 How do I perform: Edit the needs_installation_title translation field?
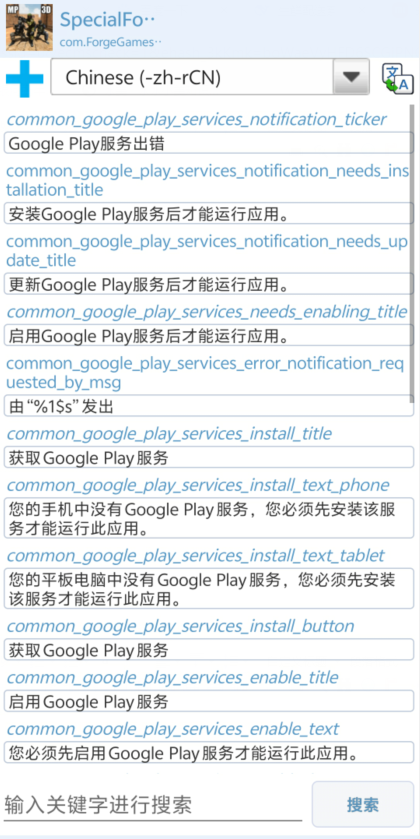pos(209,213)
